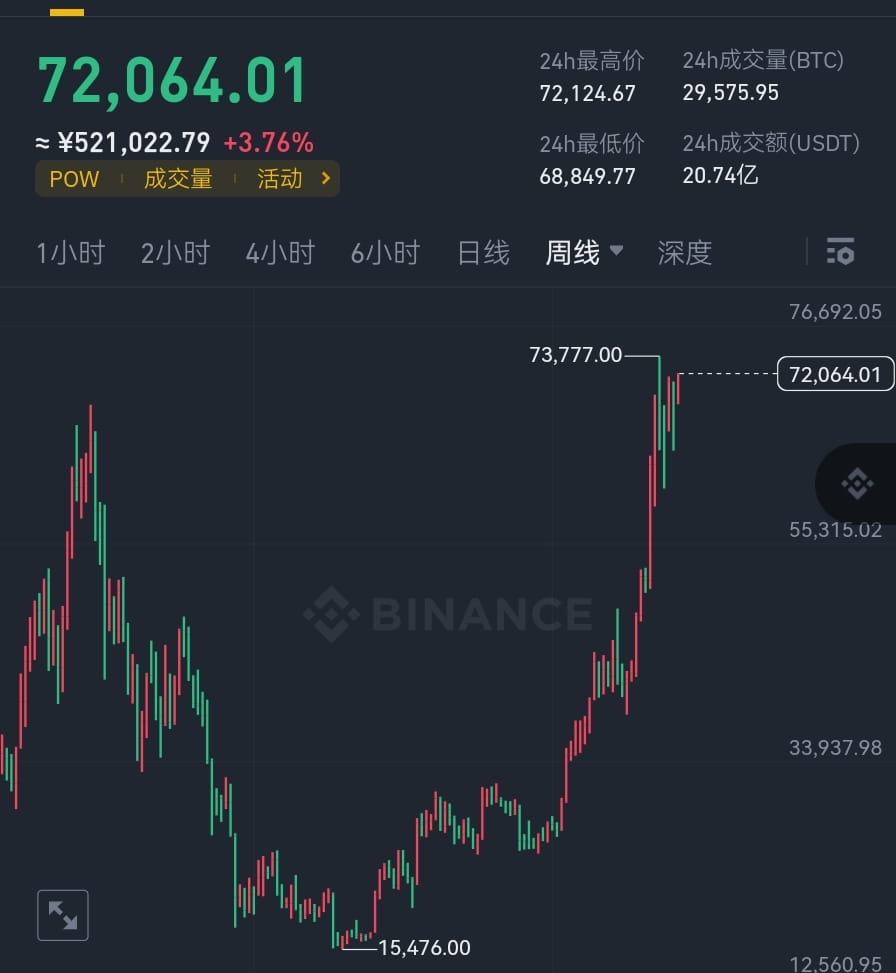Open the floating Binance logo widget
The image size is (896, 973).
point(857,484)
